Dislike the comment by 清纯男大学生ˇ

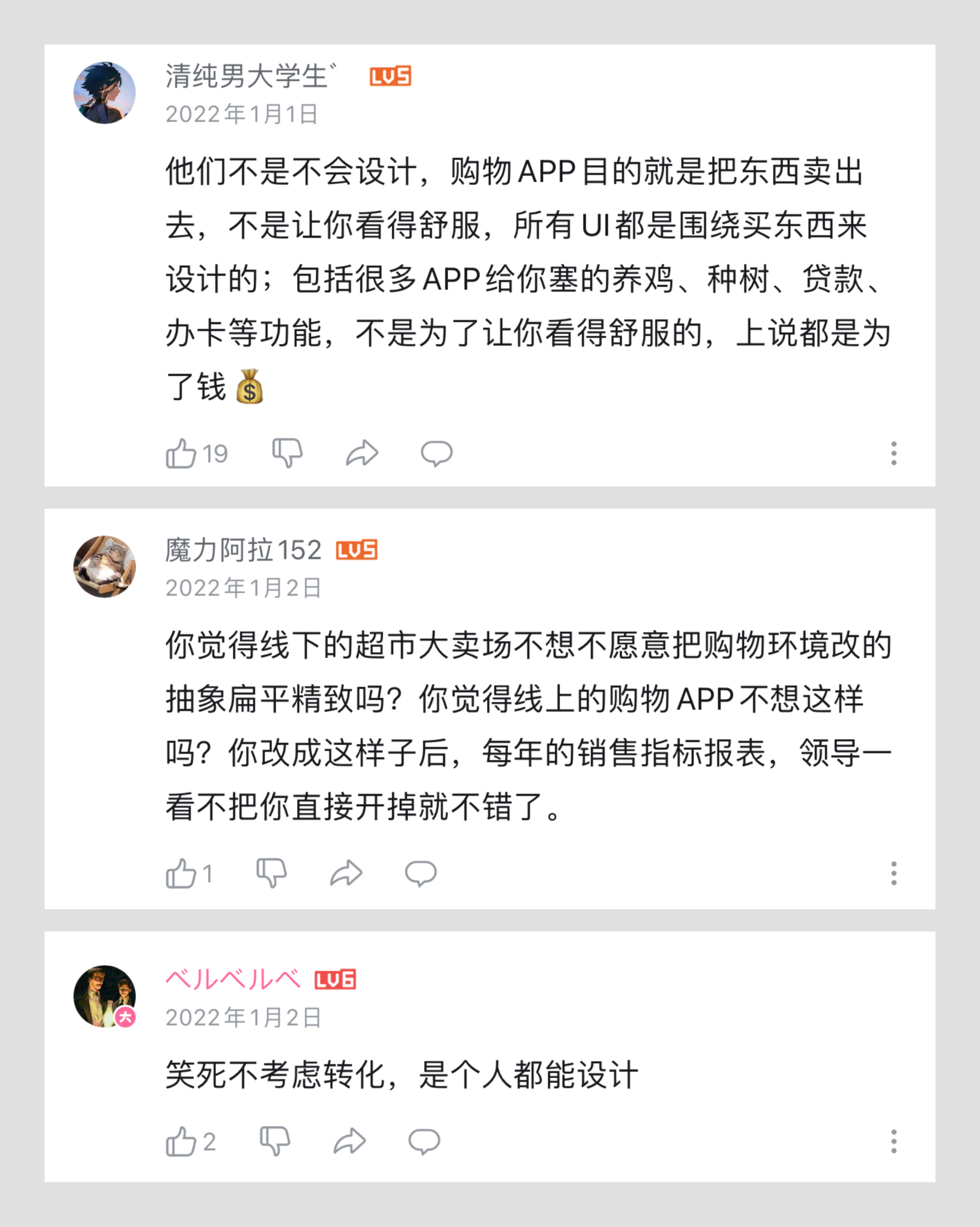(288, 453)
